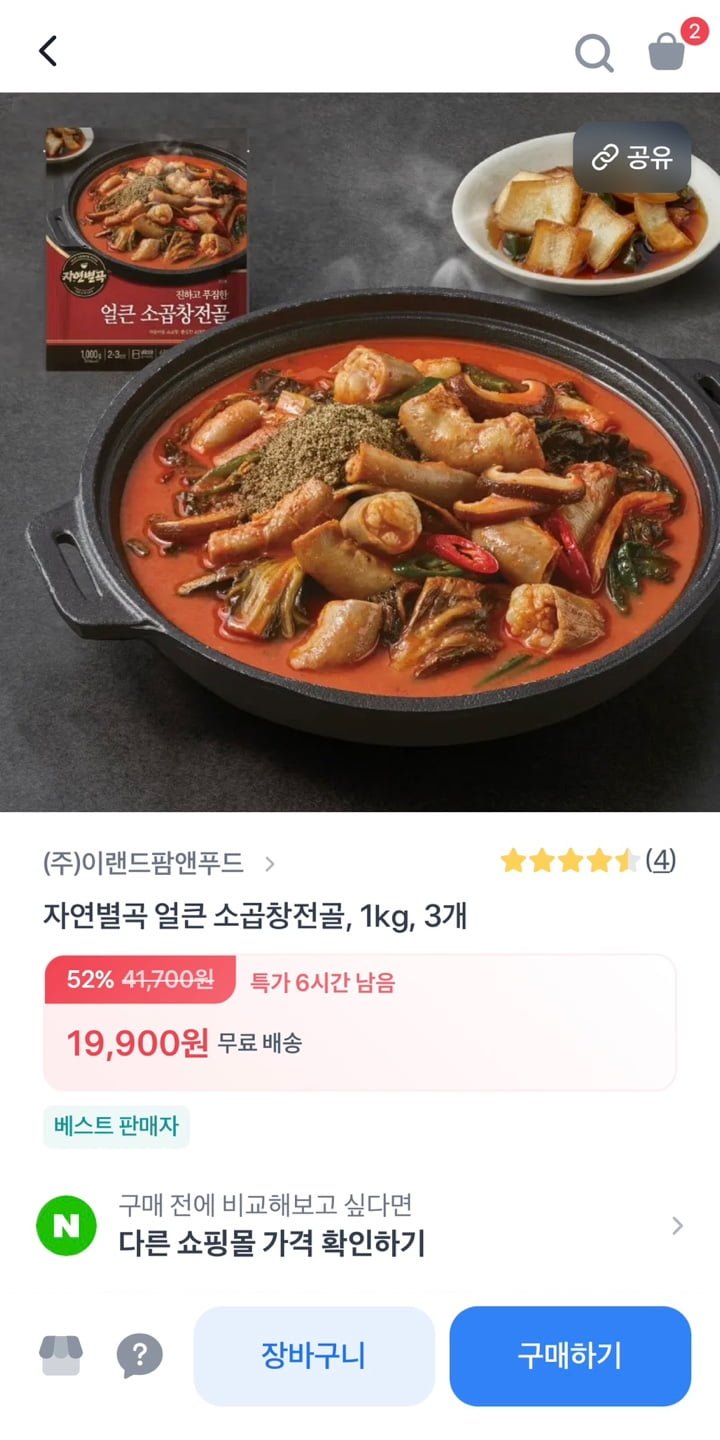Open seller (주)이랜드팜앤푸드 page
720x1440 pixels.
[160, 863]
